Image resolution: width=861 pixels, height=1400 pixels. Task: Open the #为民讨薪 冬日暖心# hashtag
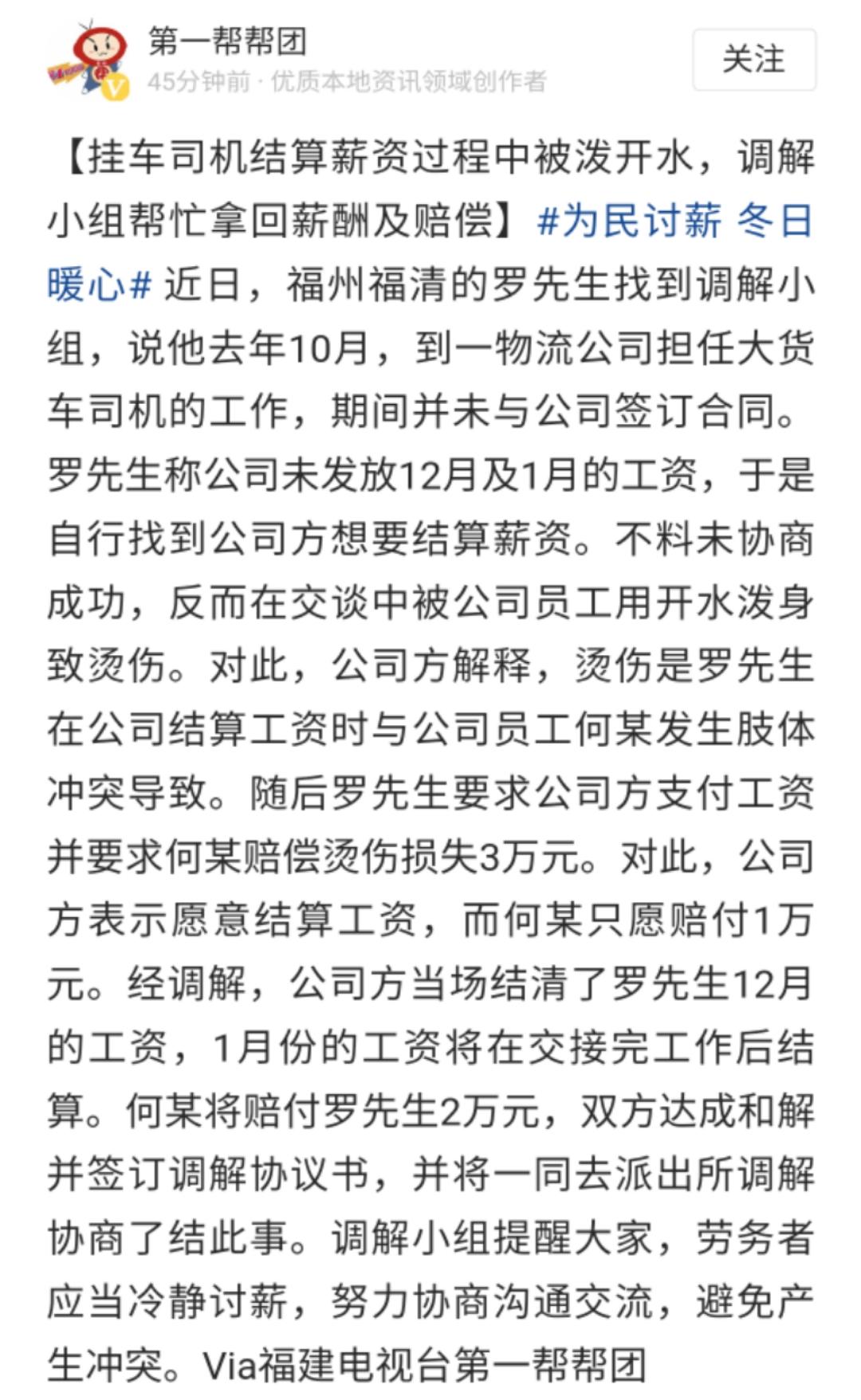pos(674,221)
